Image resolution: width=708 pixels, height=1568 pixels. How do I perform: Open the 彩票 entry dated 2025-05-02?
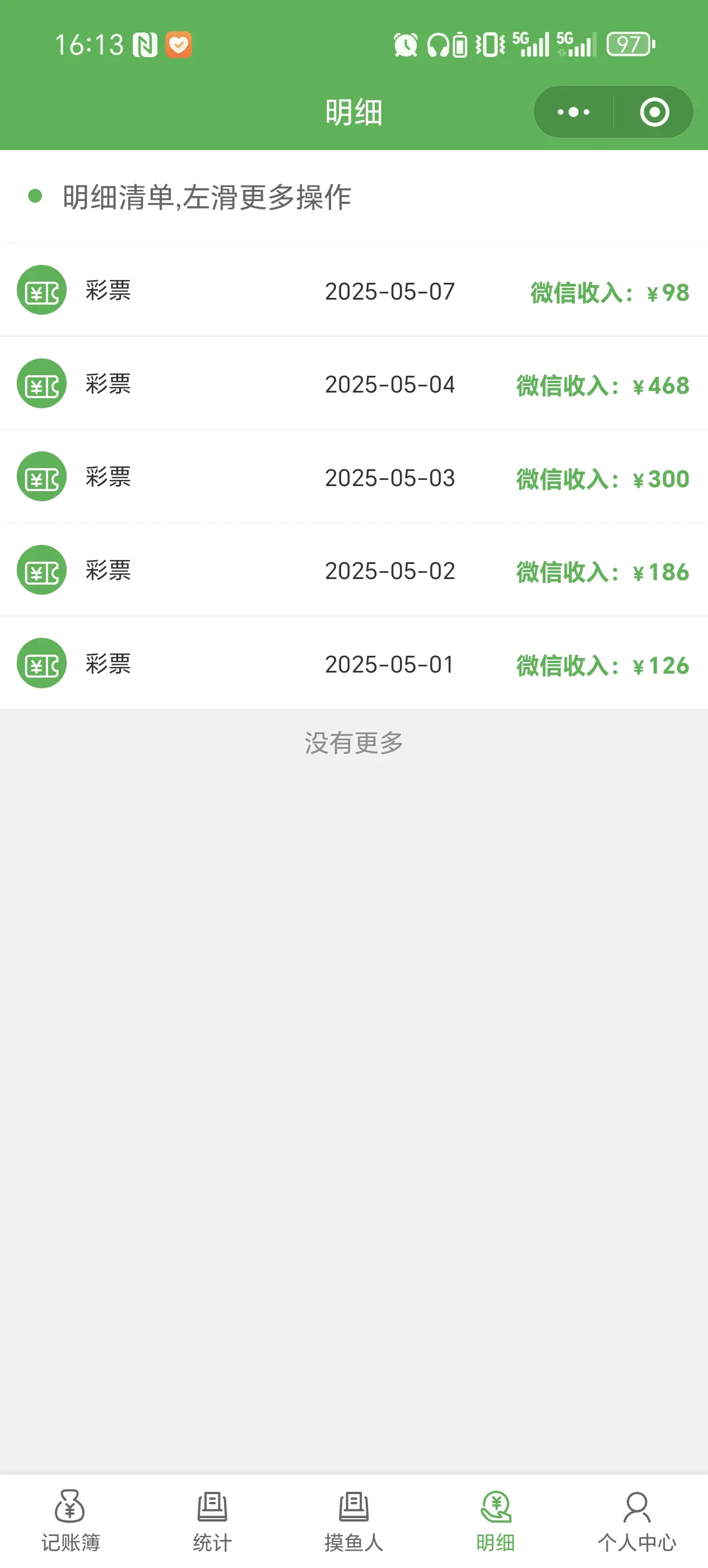pos(353,570)
